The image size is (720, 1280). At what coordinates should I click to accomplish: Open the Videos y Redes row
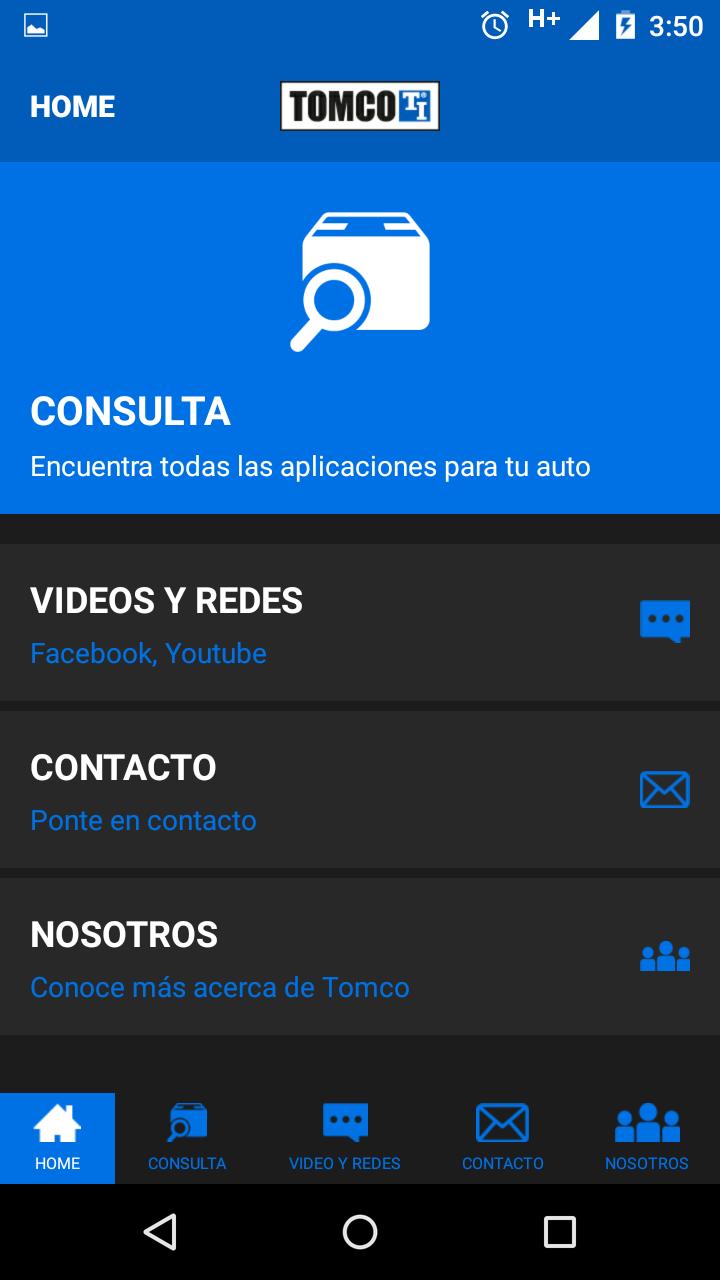pyautogui.click(x=360, y=623)
